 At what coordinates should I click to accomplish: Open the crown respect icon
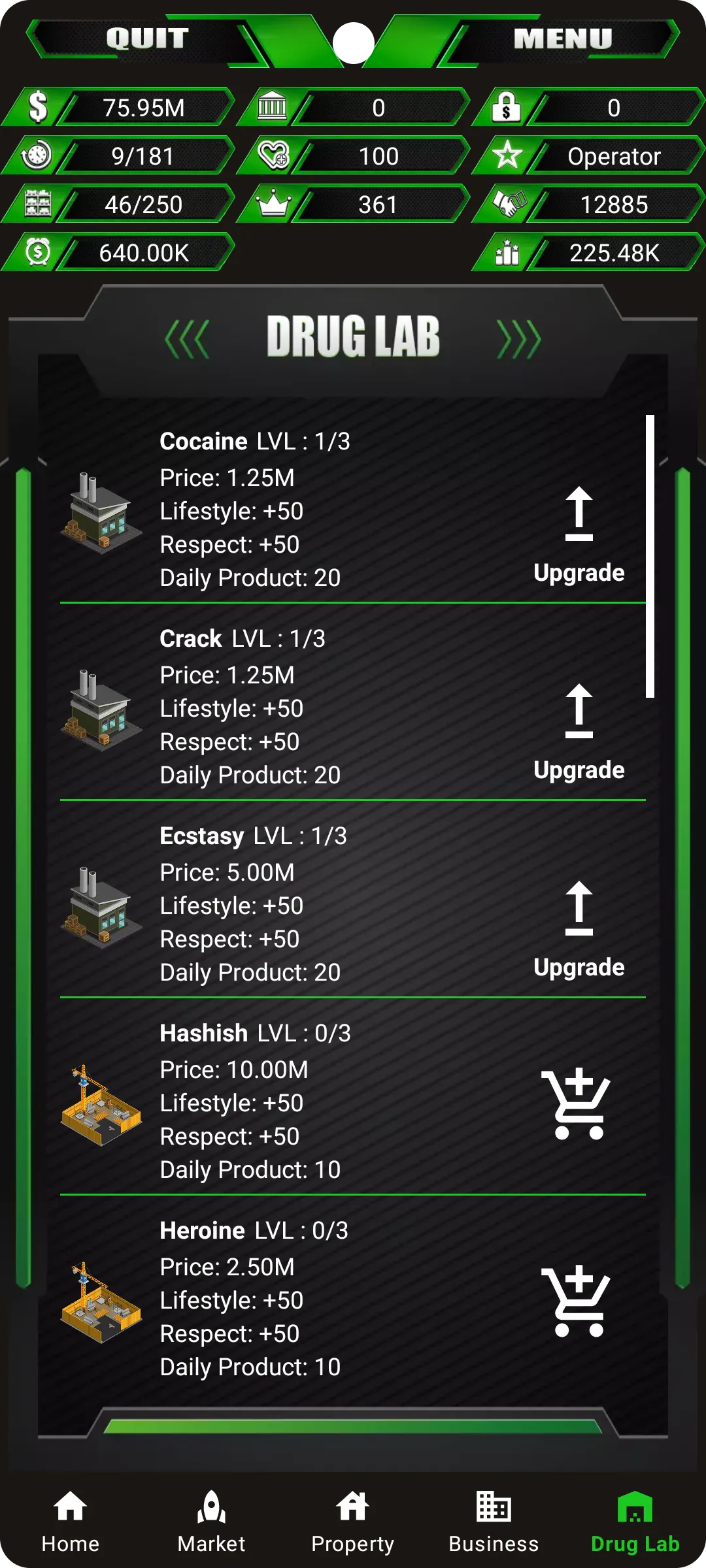click(272, 204)
